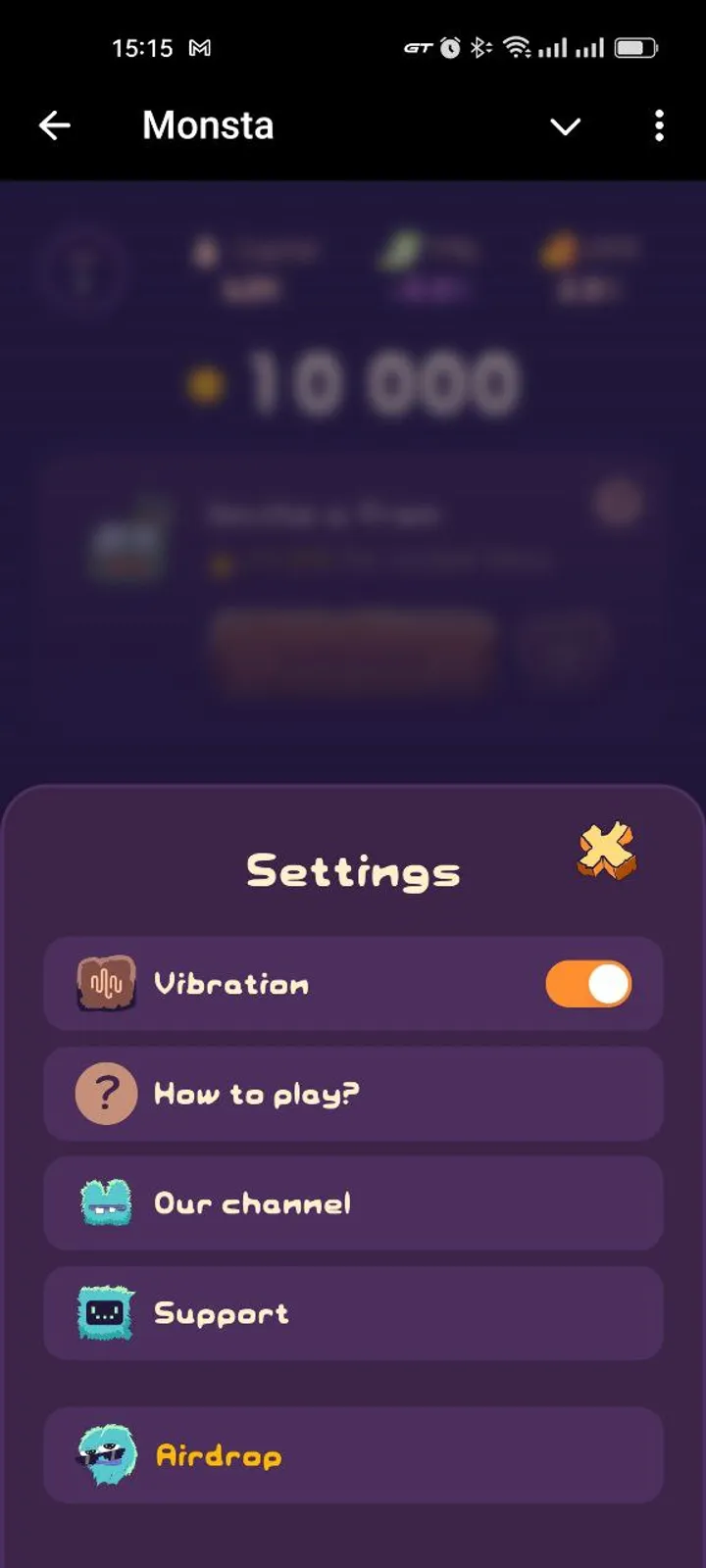Image resolution: width=706 pixels, height=1568 pixels.
Task: Go back using the top arrow
Action: coord(55,125)
